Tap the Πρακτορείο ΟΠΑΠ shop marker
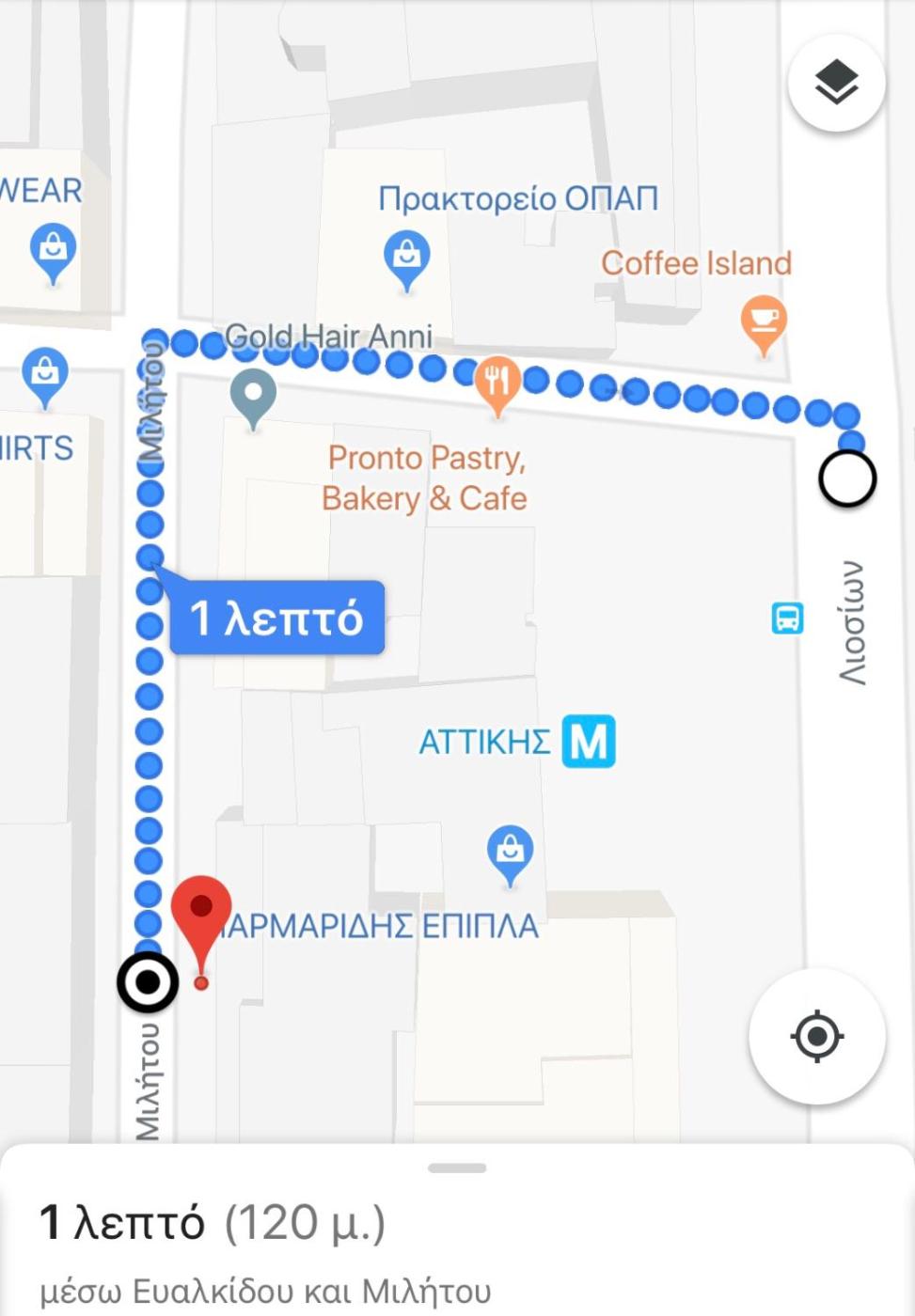This screenshot has width=915, height=1316. tap(406, 256)
